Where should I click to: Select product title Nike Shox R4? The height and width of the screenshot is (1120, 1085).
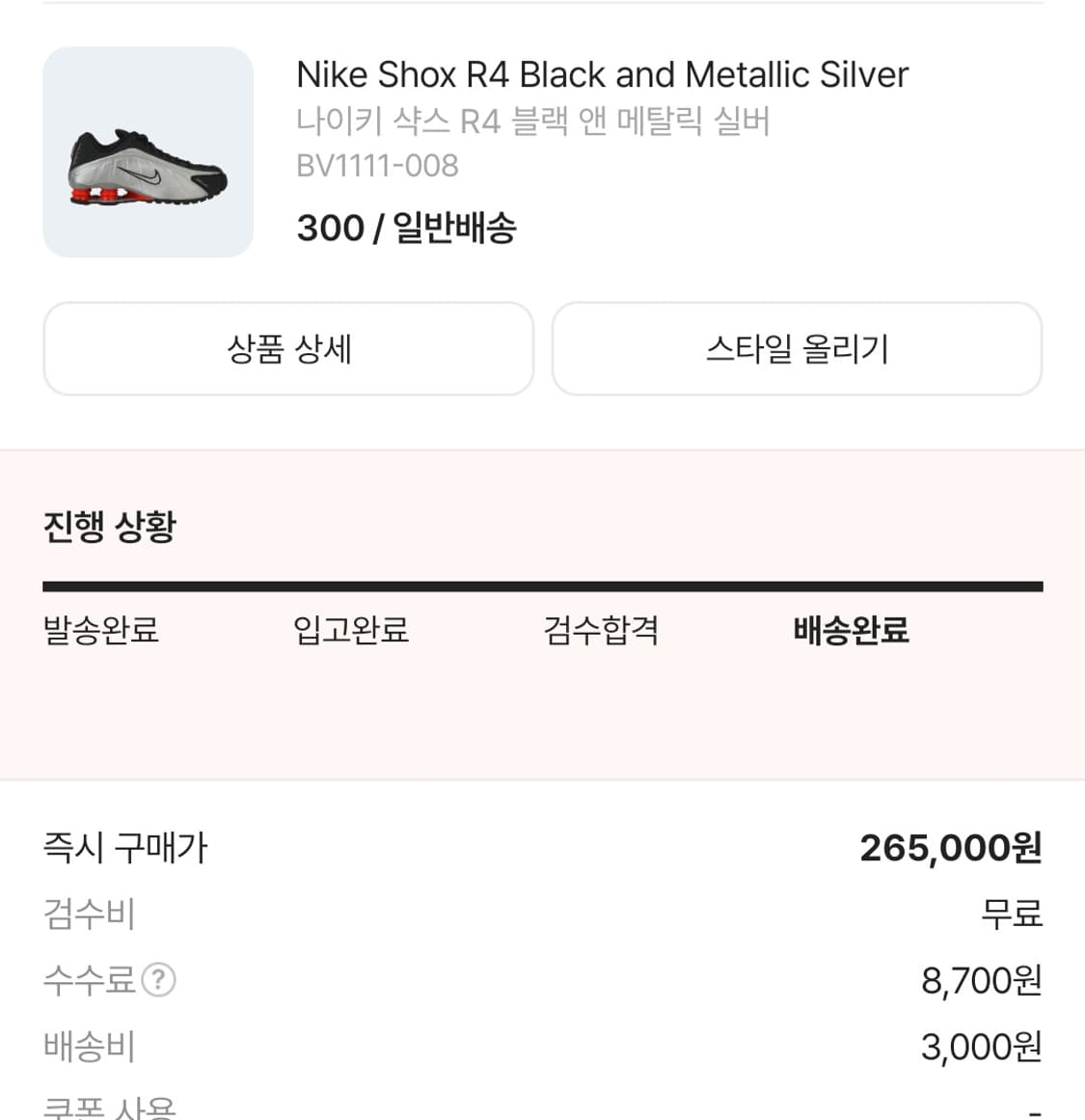(x=602, y=74)
